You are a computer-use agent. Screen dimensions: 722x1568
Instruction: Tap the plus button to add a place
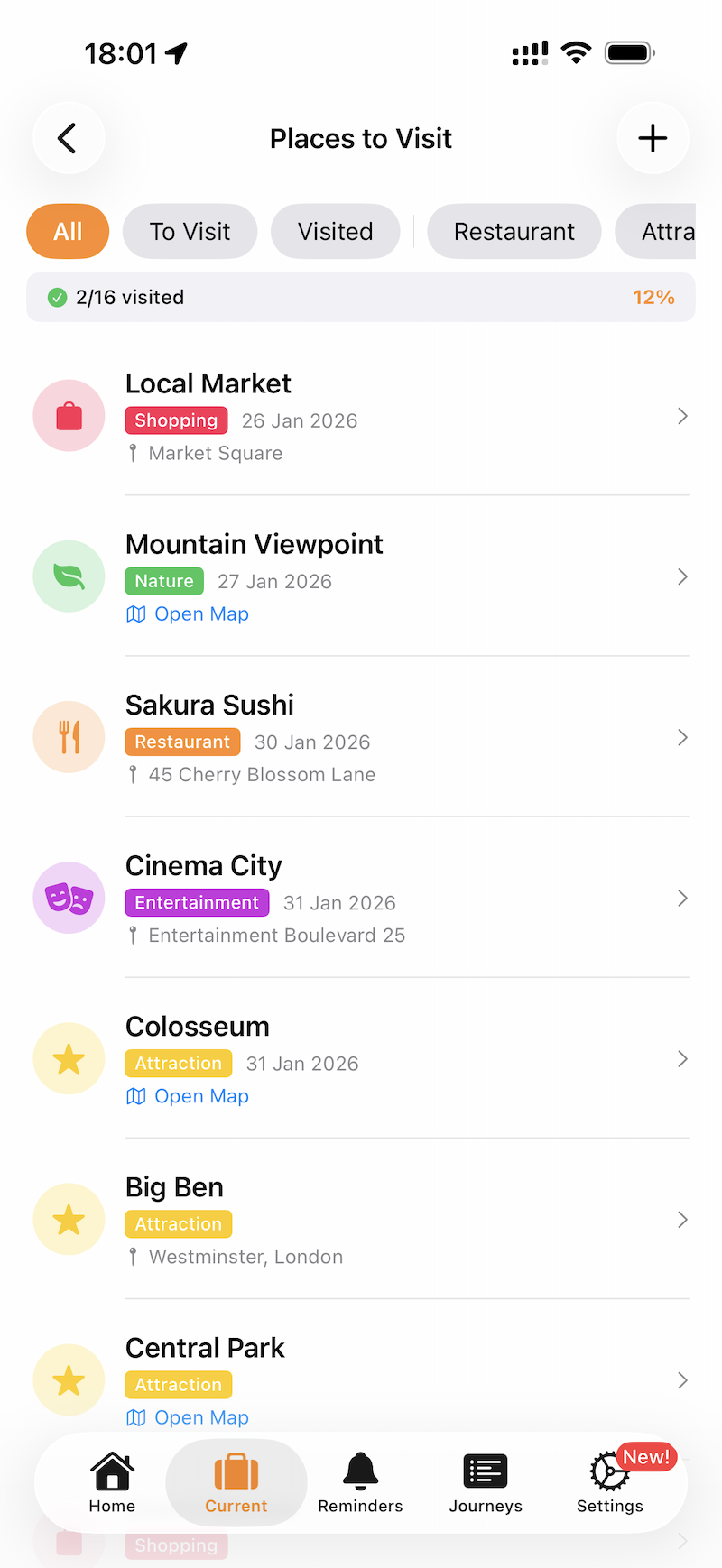coord(653,138)
